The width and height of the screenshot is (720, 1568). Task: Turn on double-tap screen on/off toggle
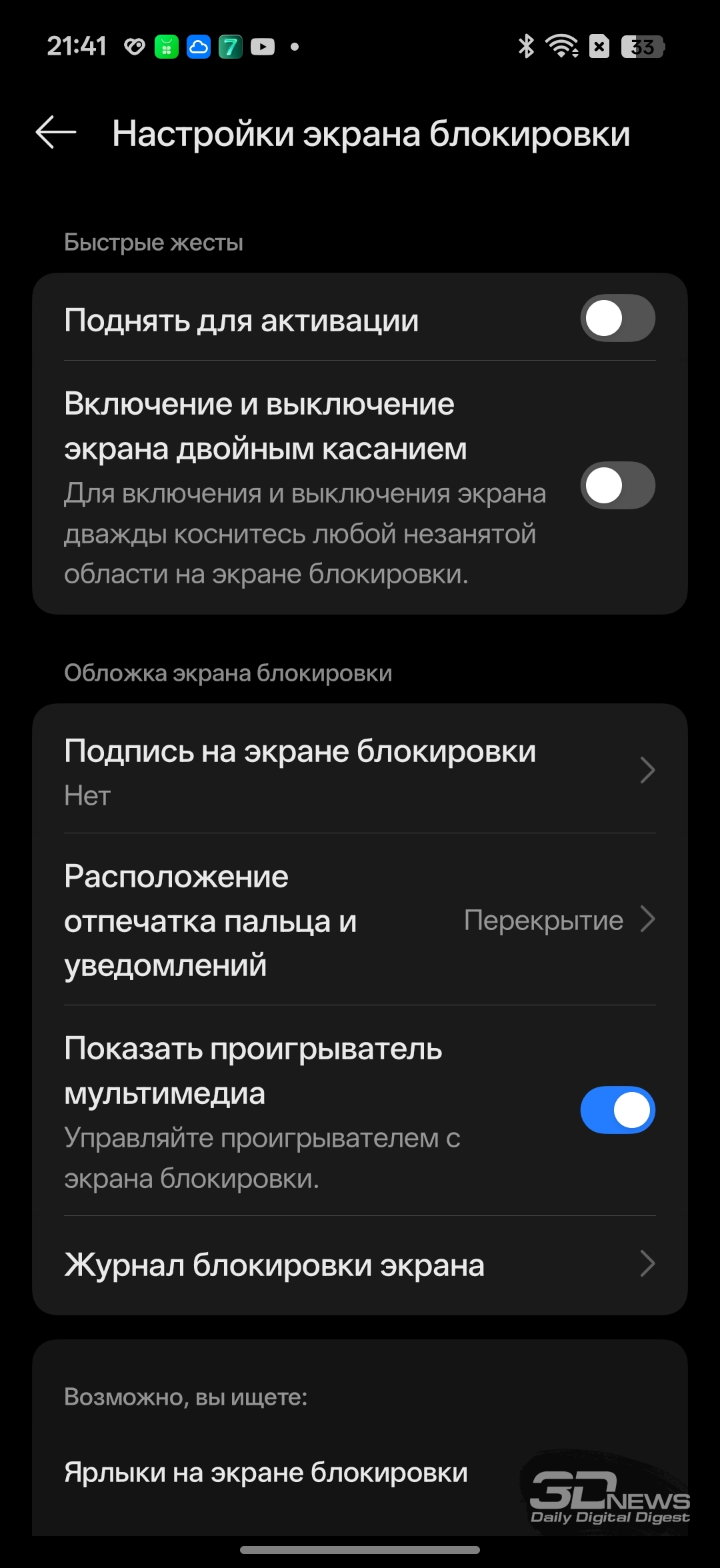tap(617, 485)
